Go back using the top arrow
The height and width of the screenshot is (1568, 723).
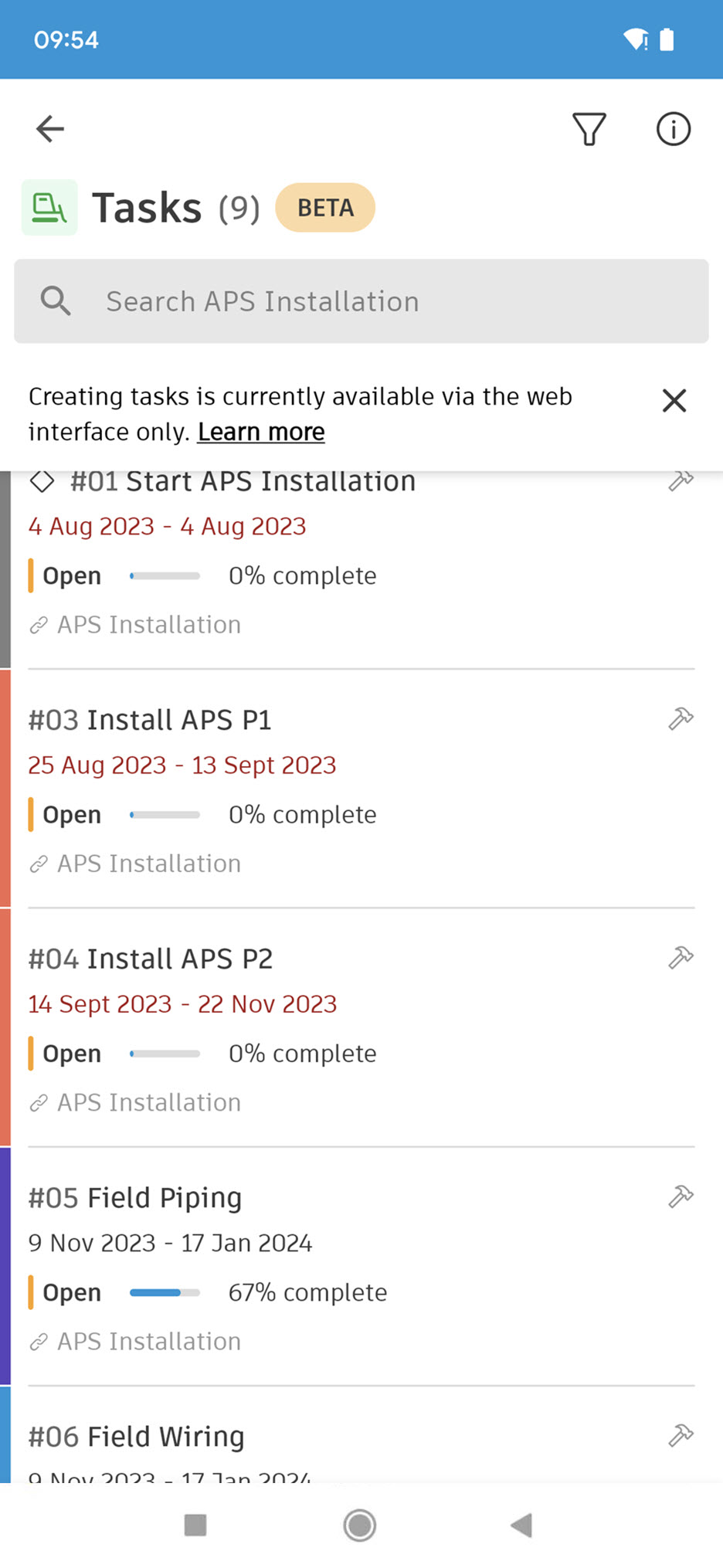(x=50, y=129)
